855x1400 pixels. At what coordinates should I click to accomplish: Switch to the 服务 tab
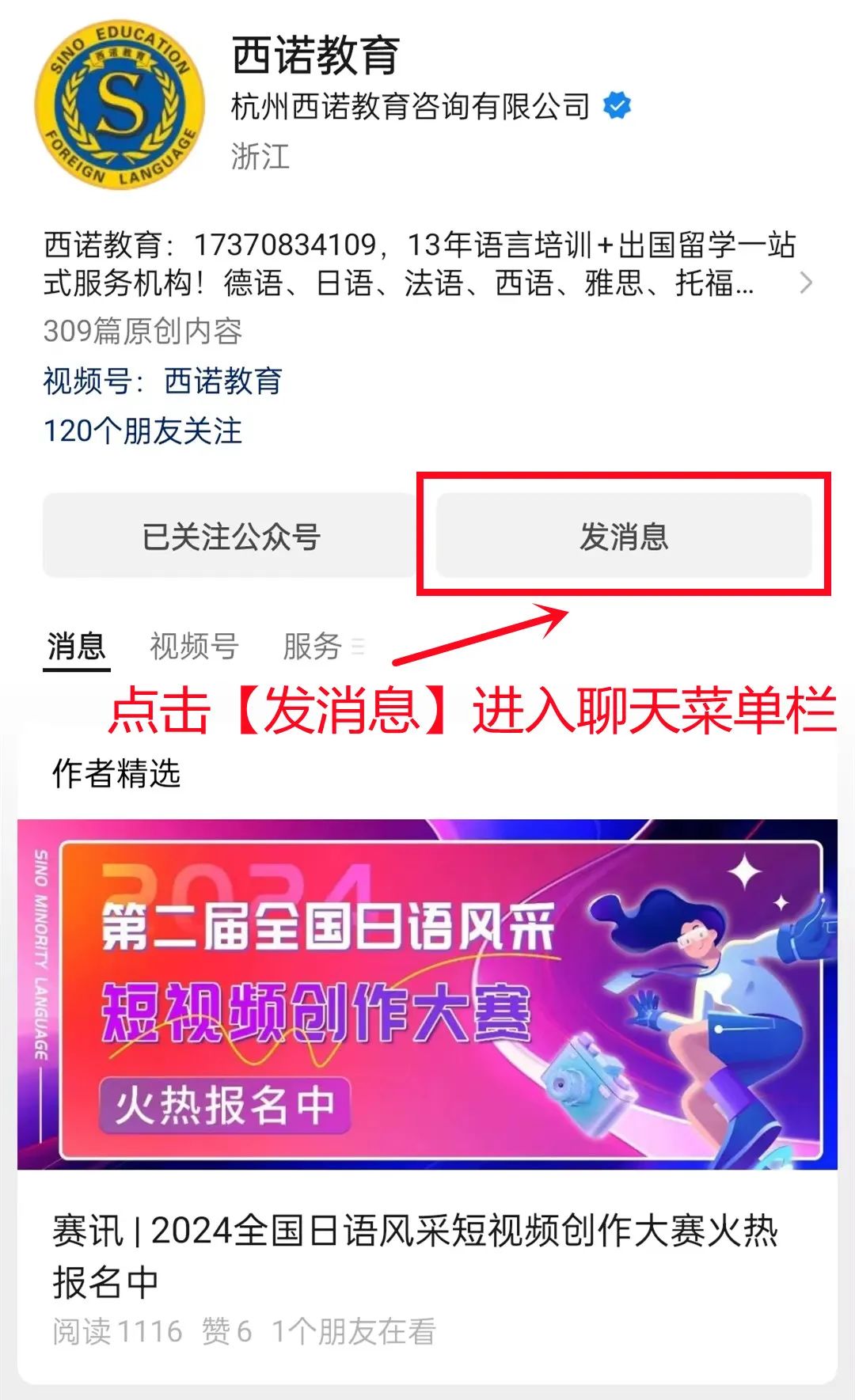(x=313, y=646)
